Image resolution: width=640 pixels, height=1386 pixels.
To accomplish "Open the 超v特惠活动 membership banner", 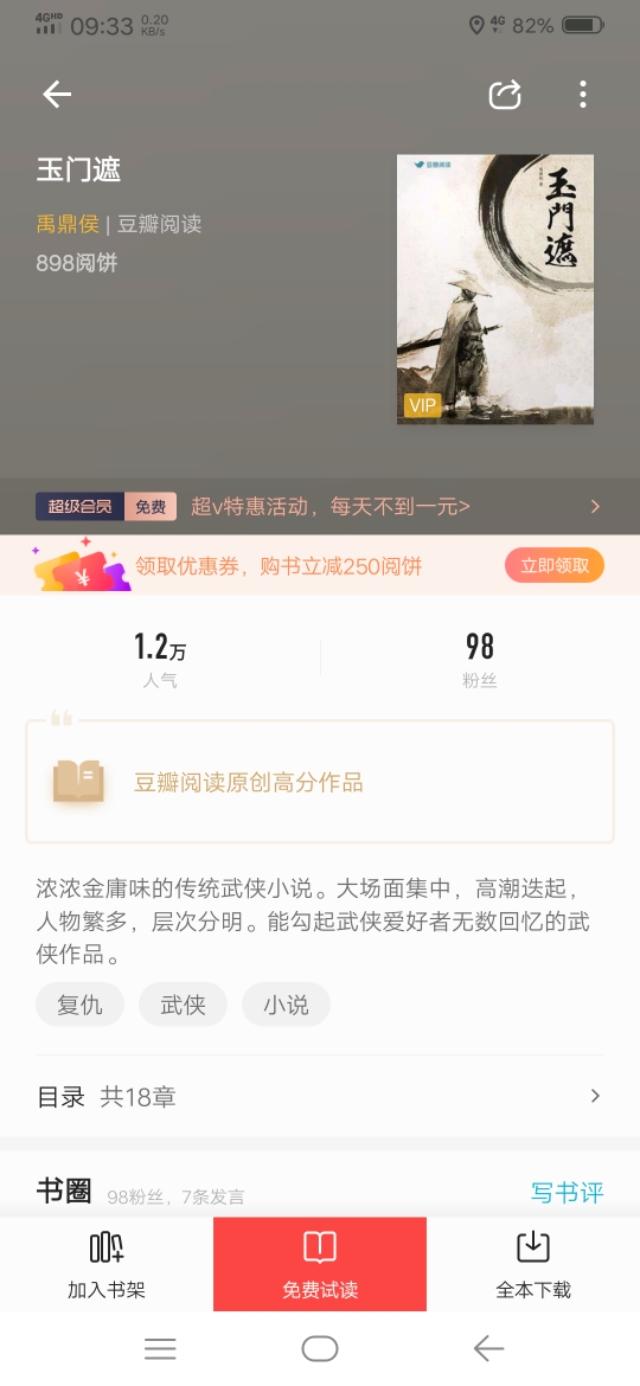I will tap(320, 506).
